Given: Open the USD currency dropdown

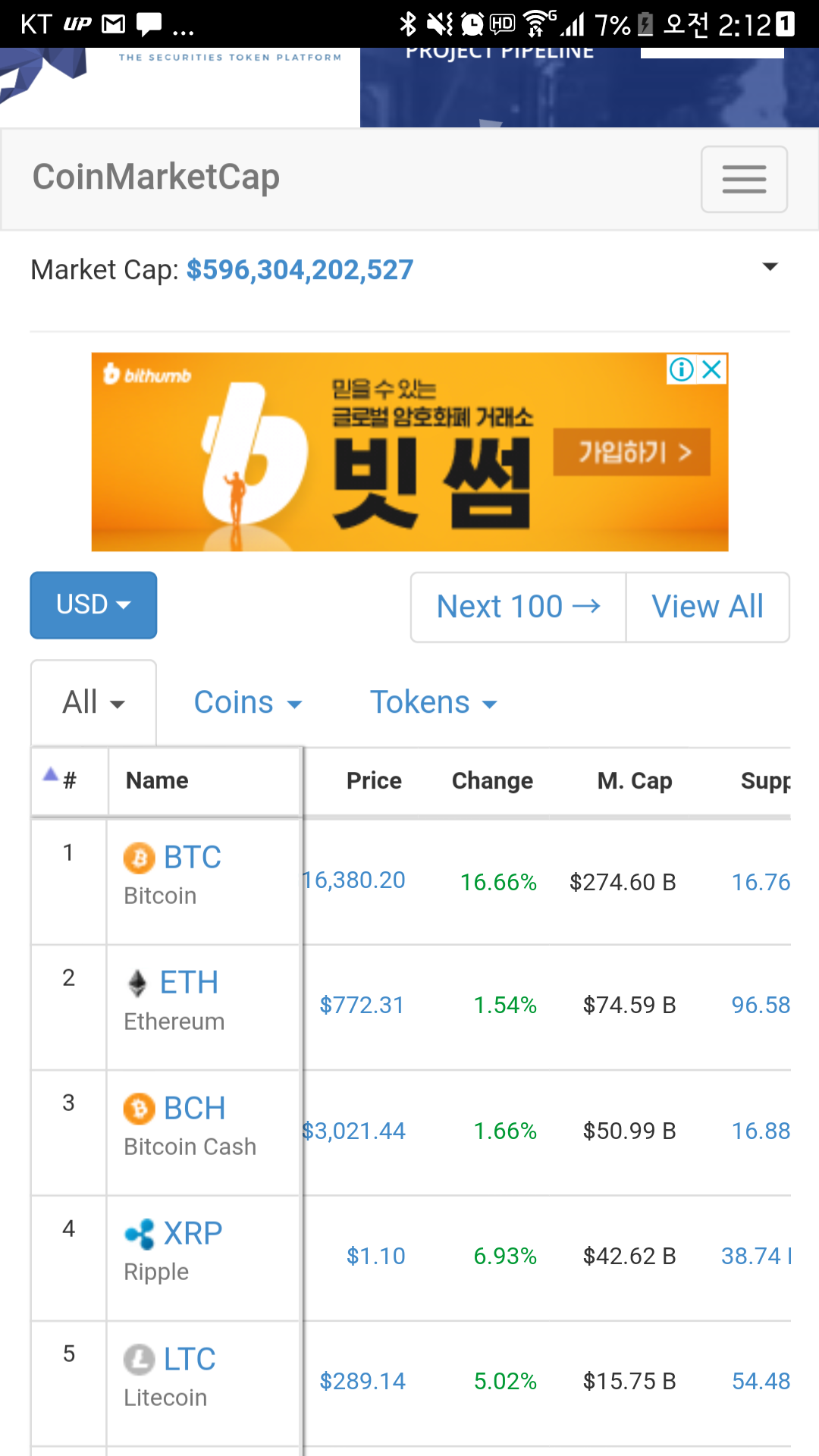Looking at the screenshot, I should pyautogui.click(x=93, y=605).
